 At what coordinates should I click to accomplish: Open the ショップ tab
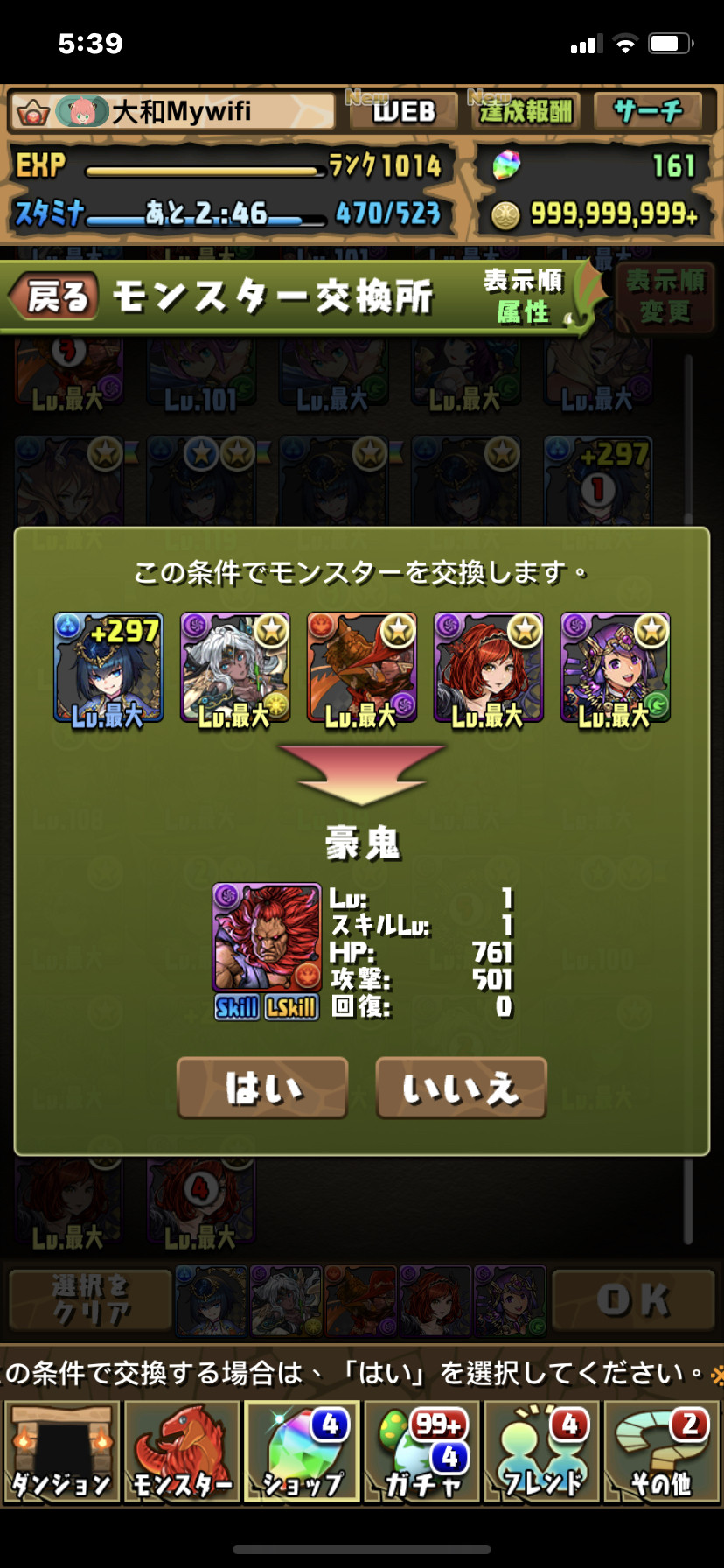tap(302, 1452)
